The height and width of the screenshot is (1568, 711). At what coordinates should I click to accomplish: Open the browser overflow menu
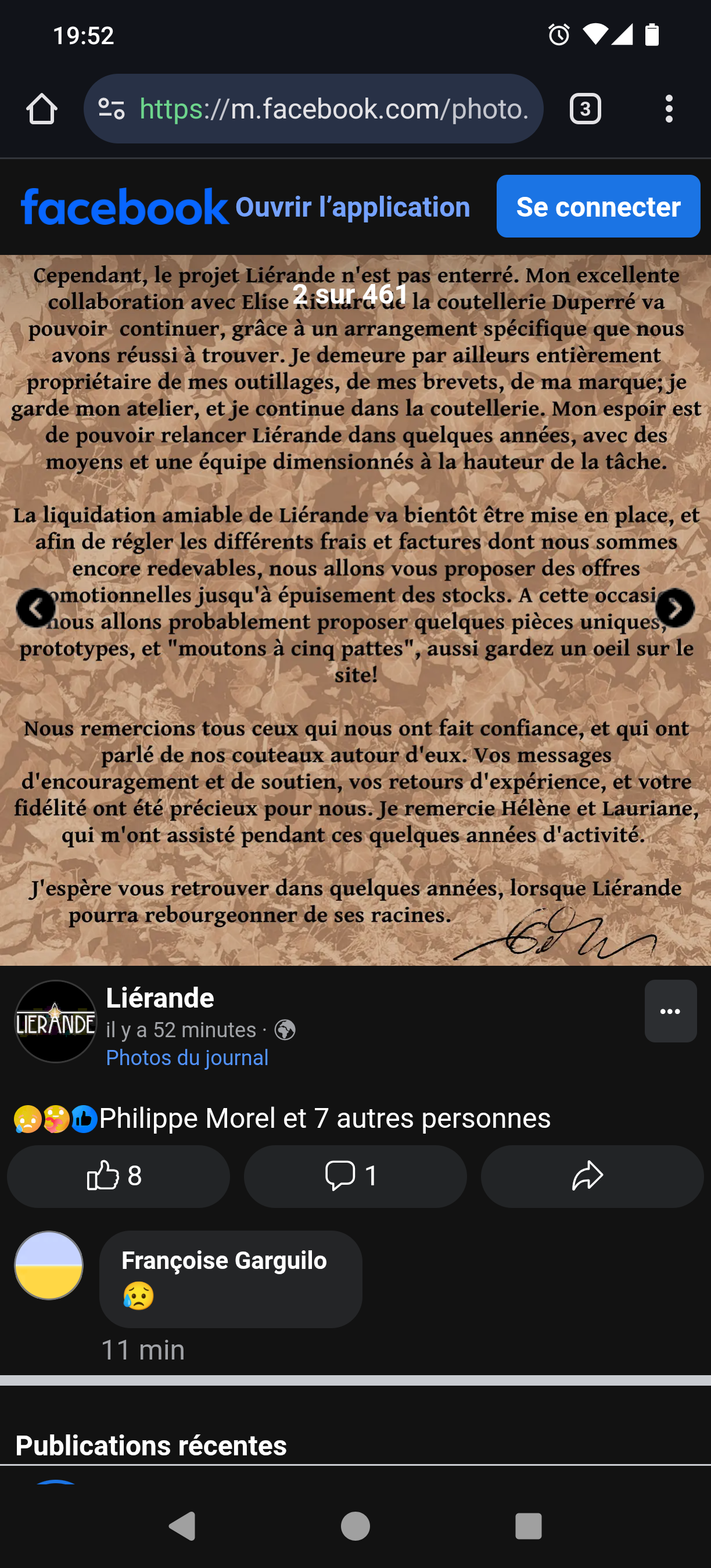click(669, 109)
